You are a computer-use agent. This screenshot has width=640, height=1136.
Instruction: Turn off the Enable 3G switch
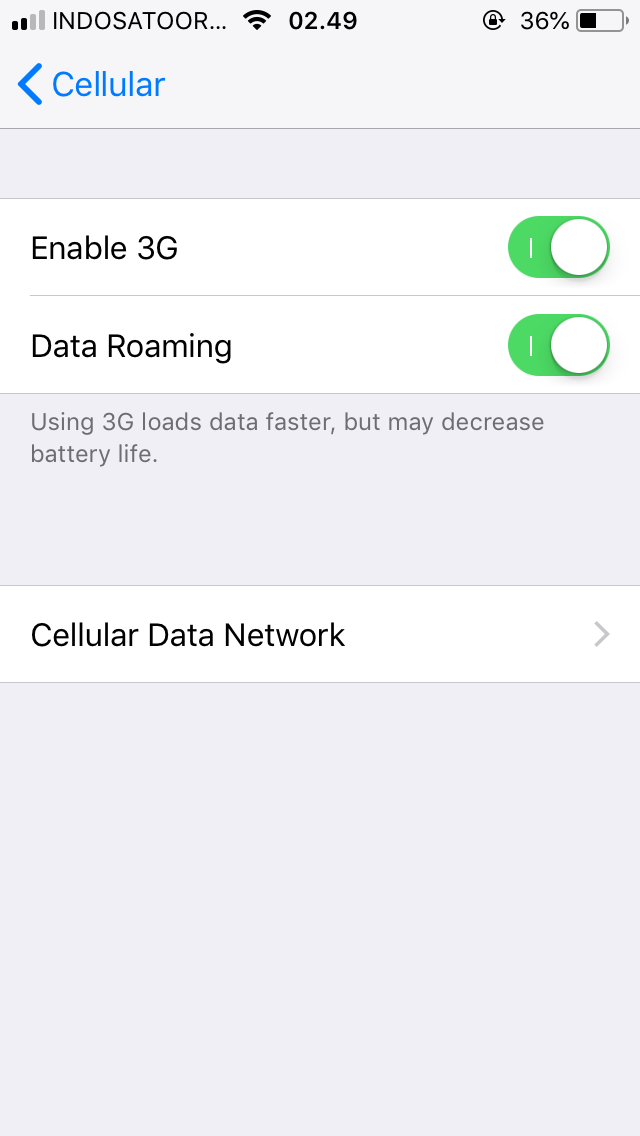click(x=558, y=248)
